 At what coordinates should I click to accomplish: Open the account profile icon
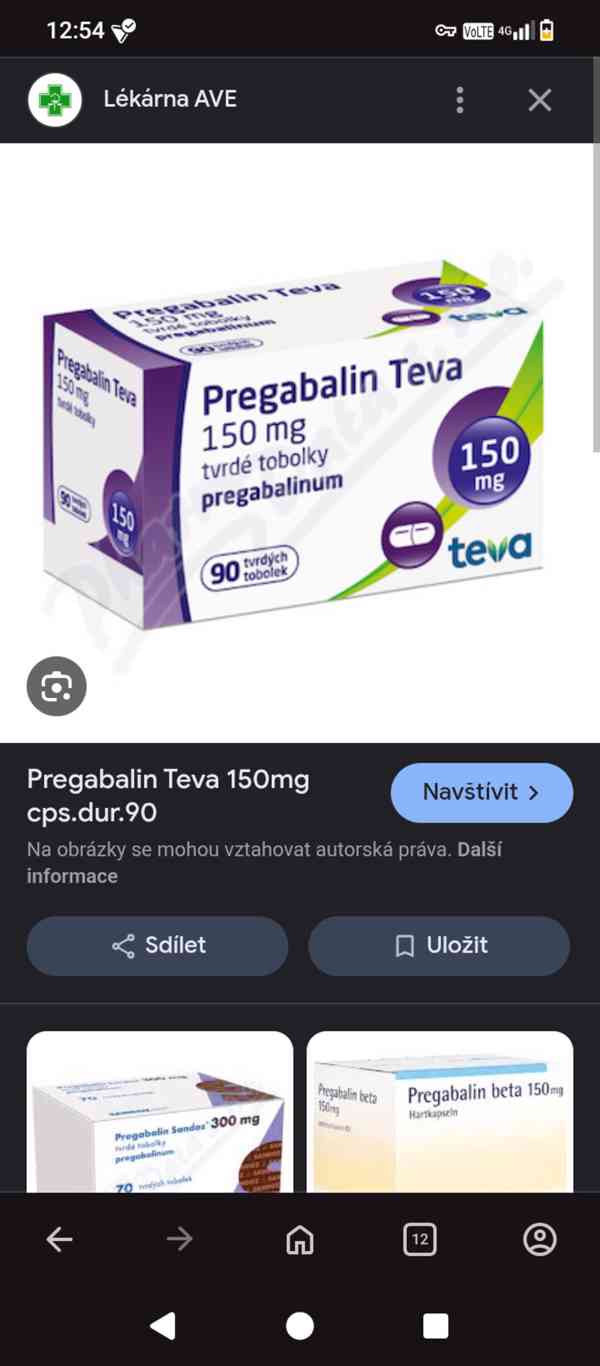click(x=540, y=1240)
